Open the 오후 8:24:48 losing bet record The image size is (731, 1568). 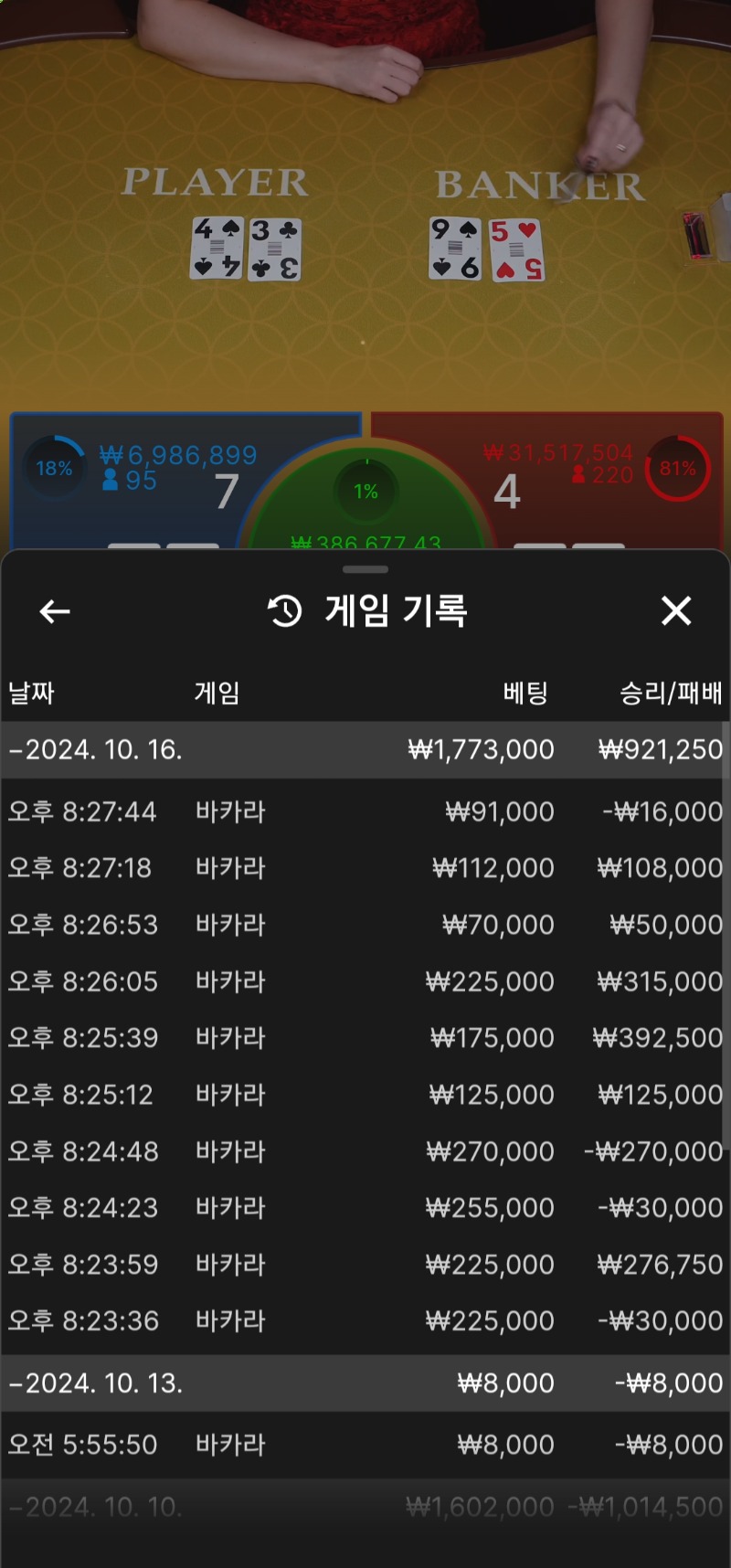point(365,1151)
